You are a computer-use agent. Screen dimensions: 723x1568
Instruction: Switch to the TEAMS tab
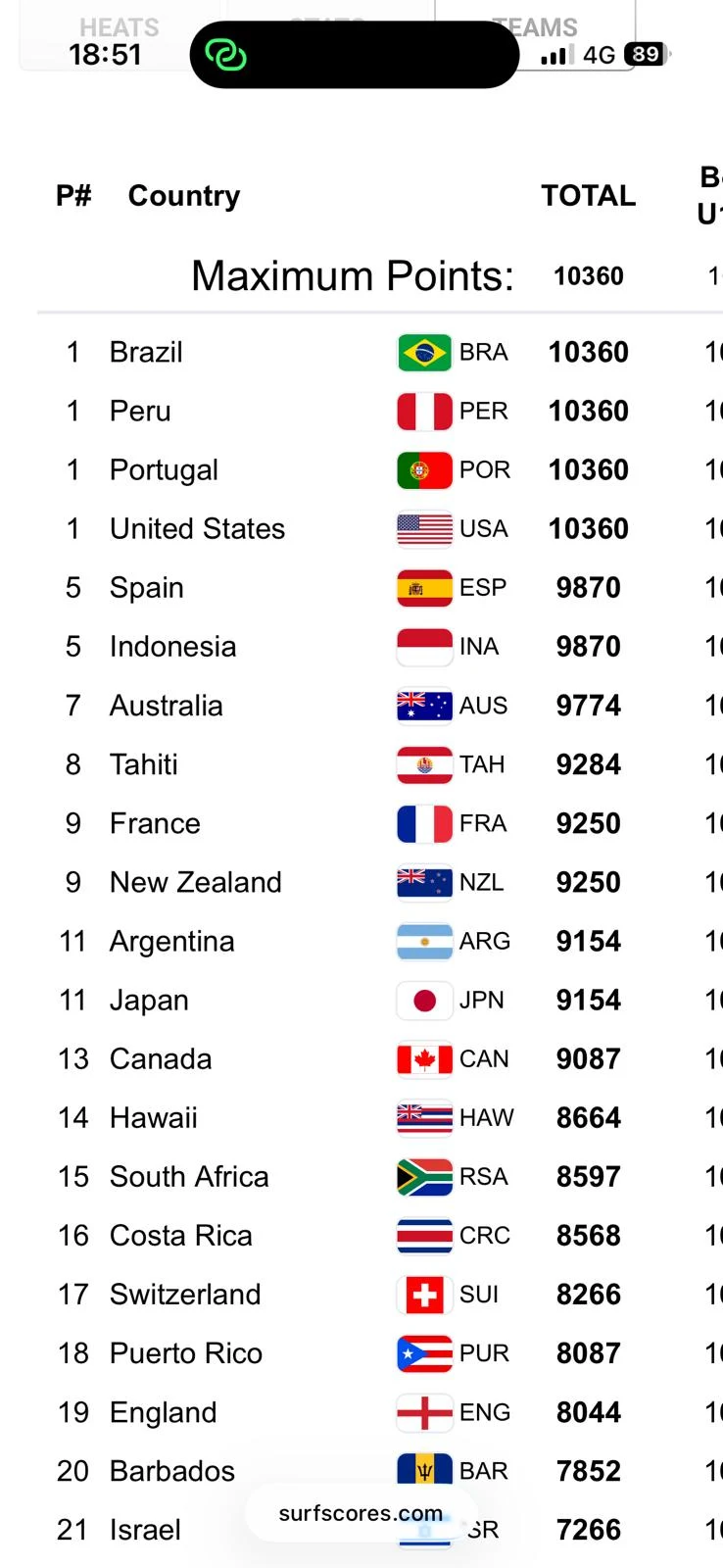click(x=535, y=26)
